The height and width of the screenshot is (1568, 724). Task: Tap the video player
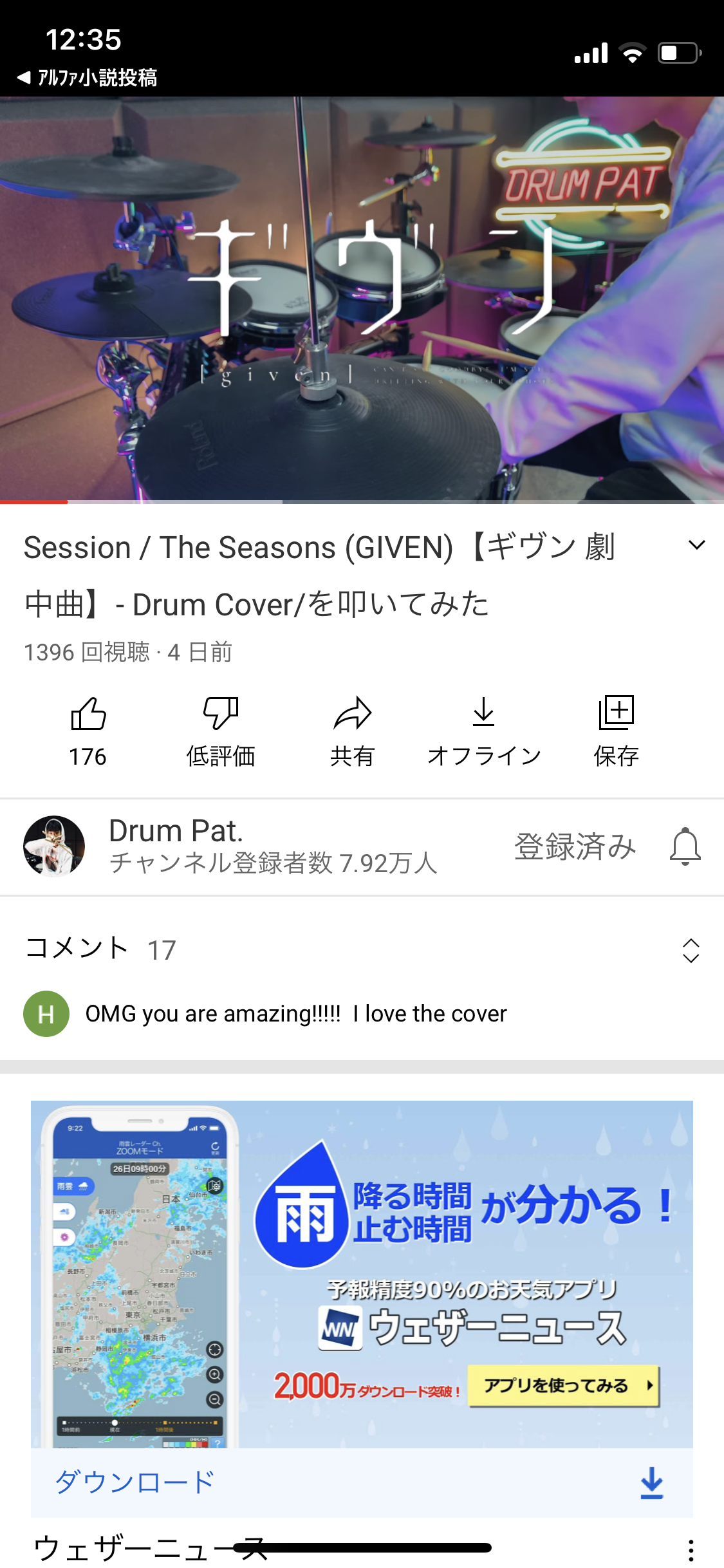point(362,299)
